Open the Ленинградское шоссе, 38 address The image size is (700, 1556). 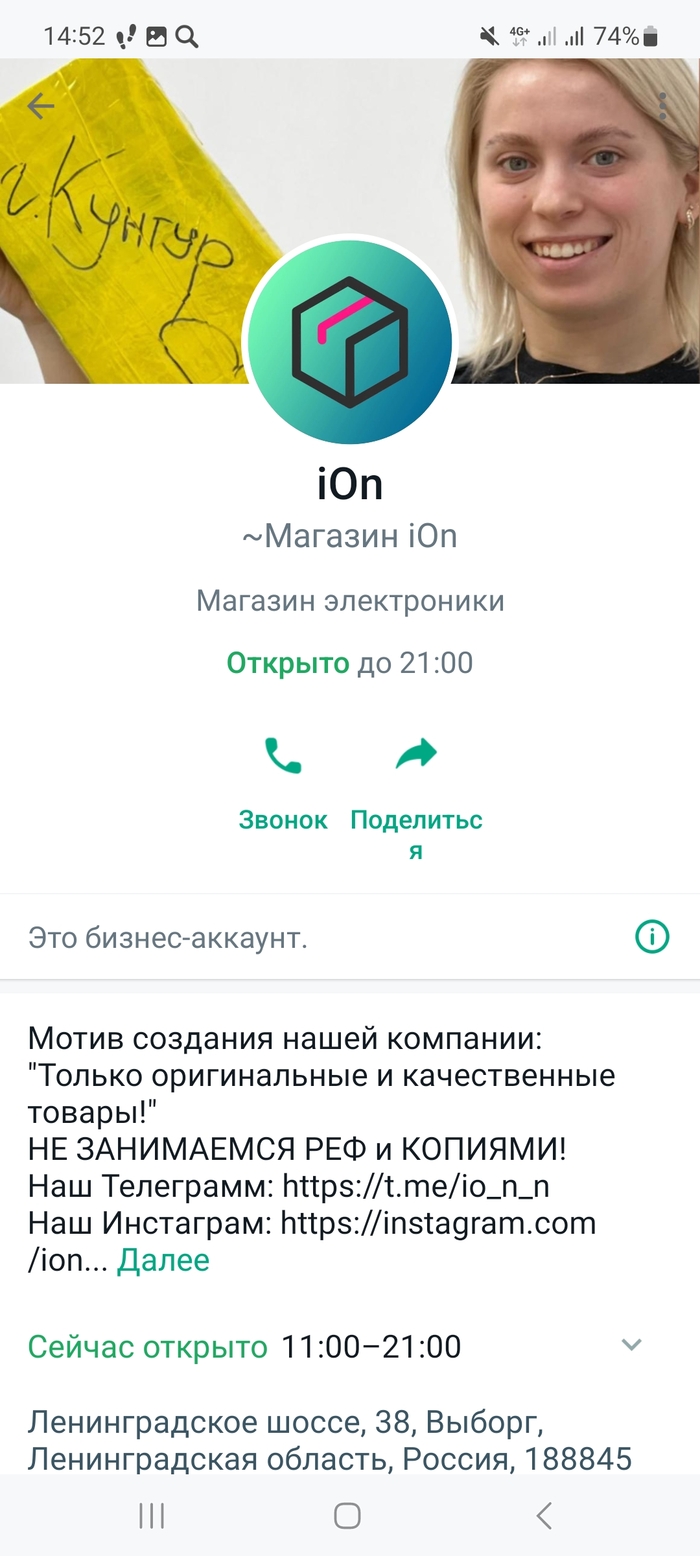coord(330,1440)
